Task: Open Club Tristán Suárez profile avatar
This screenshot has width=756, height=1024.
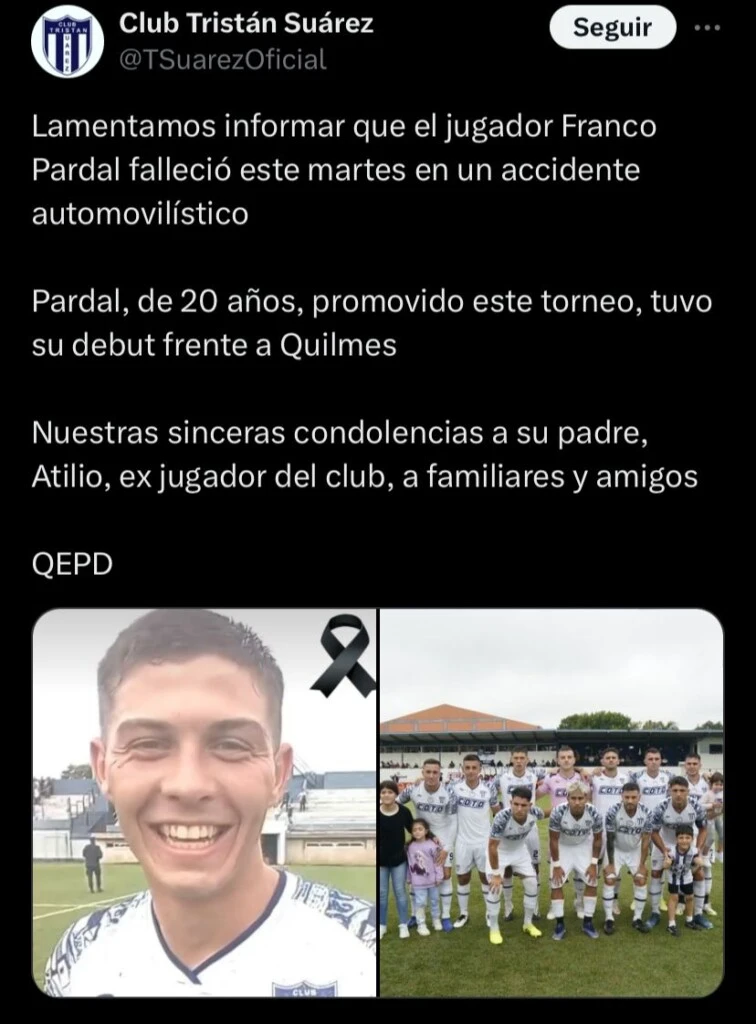Action: point(67,42)
